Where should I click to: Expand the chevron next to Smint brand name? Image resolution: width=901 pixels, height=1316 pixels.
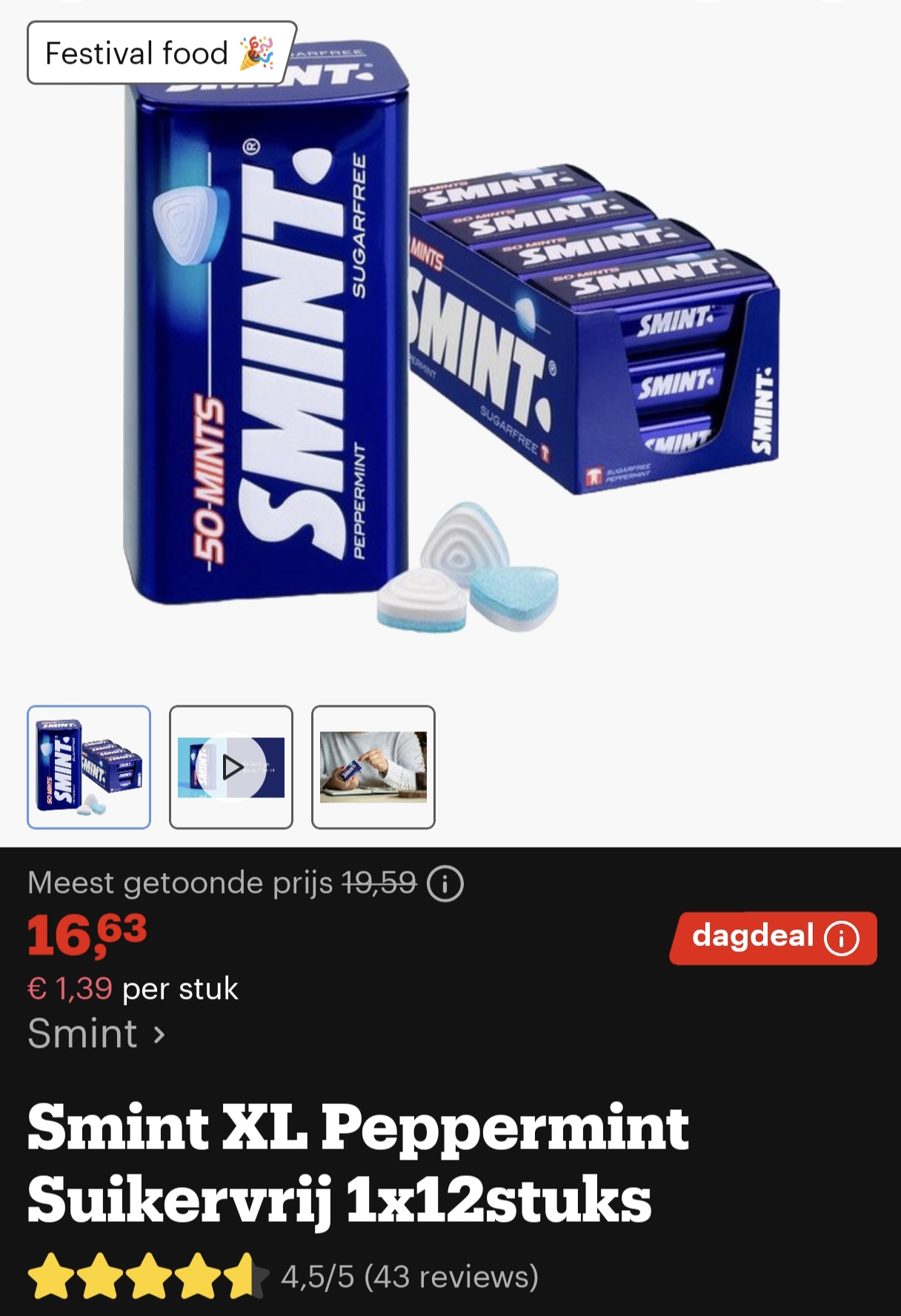158,1034
